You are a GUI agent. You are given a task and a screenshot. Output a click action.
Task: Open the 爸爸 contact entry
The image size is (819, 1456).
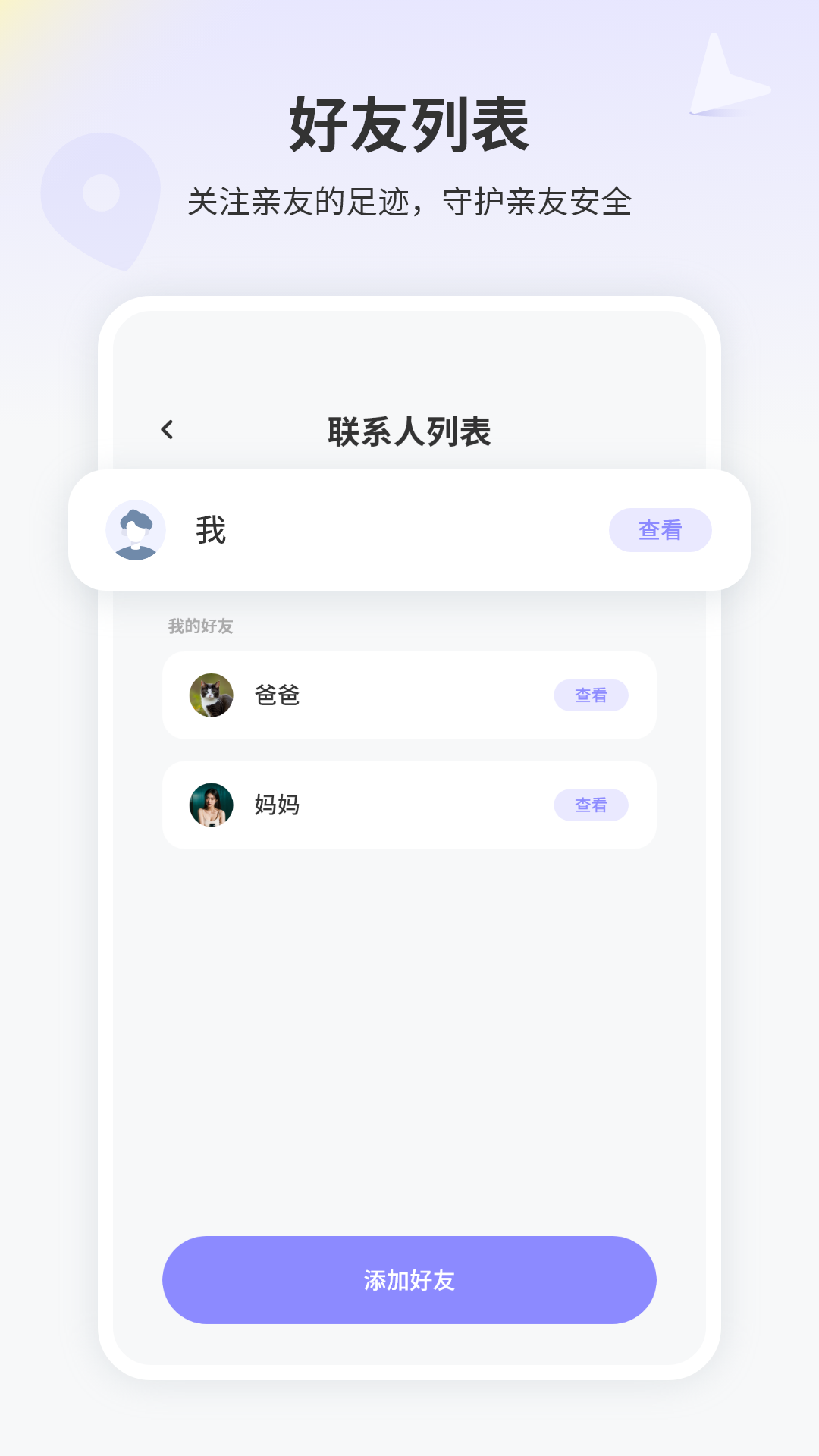pyautogui.click(x=379, y=694)
